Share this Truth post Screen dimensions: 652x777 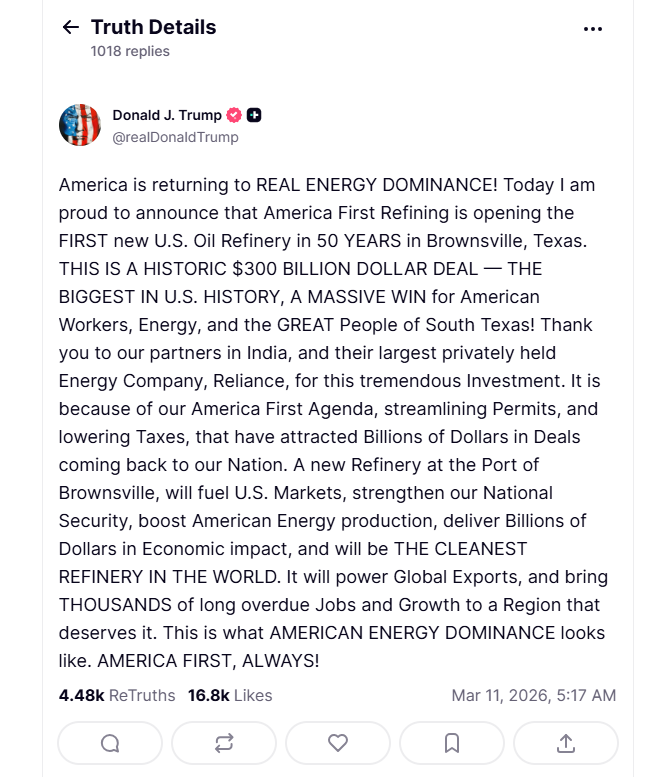pyautogui.click(x=566, y=743)
